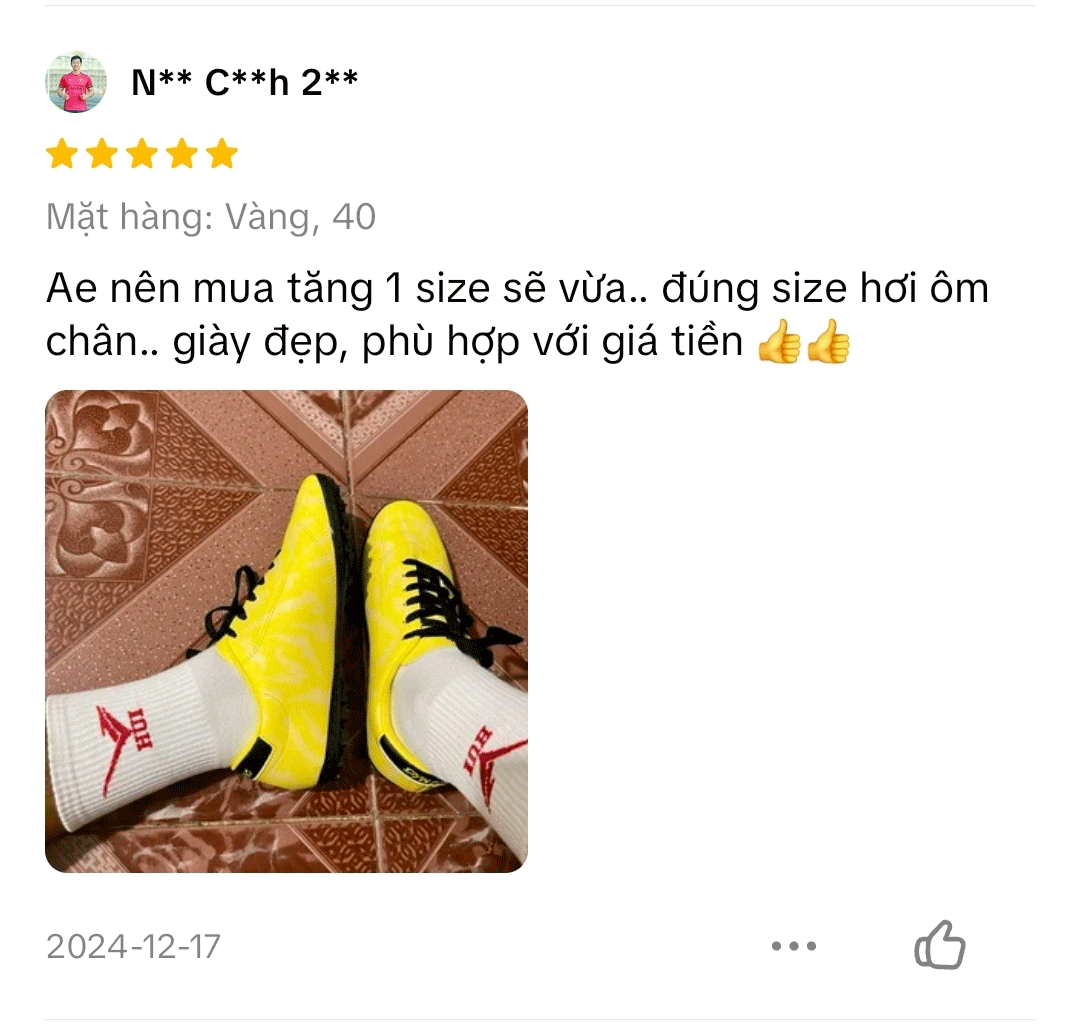Like this review with thumbs-up icon
This screenshot has height=1027, width=1080.
point(940,945)
